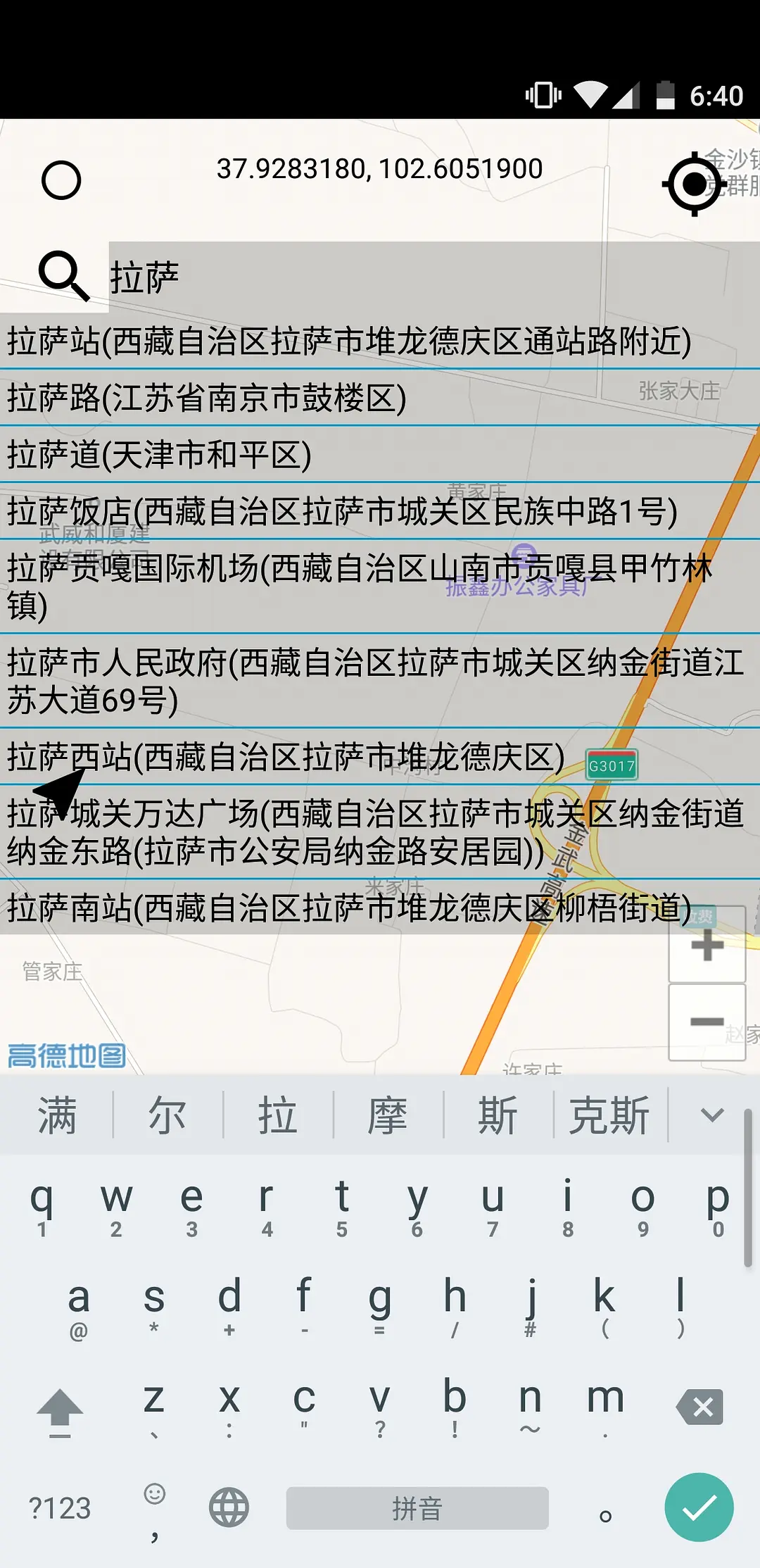Select the 拉萨站 search result
Screen dimensions: 760x1568
pos(349,341)
